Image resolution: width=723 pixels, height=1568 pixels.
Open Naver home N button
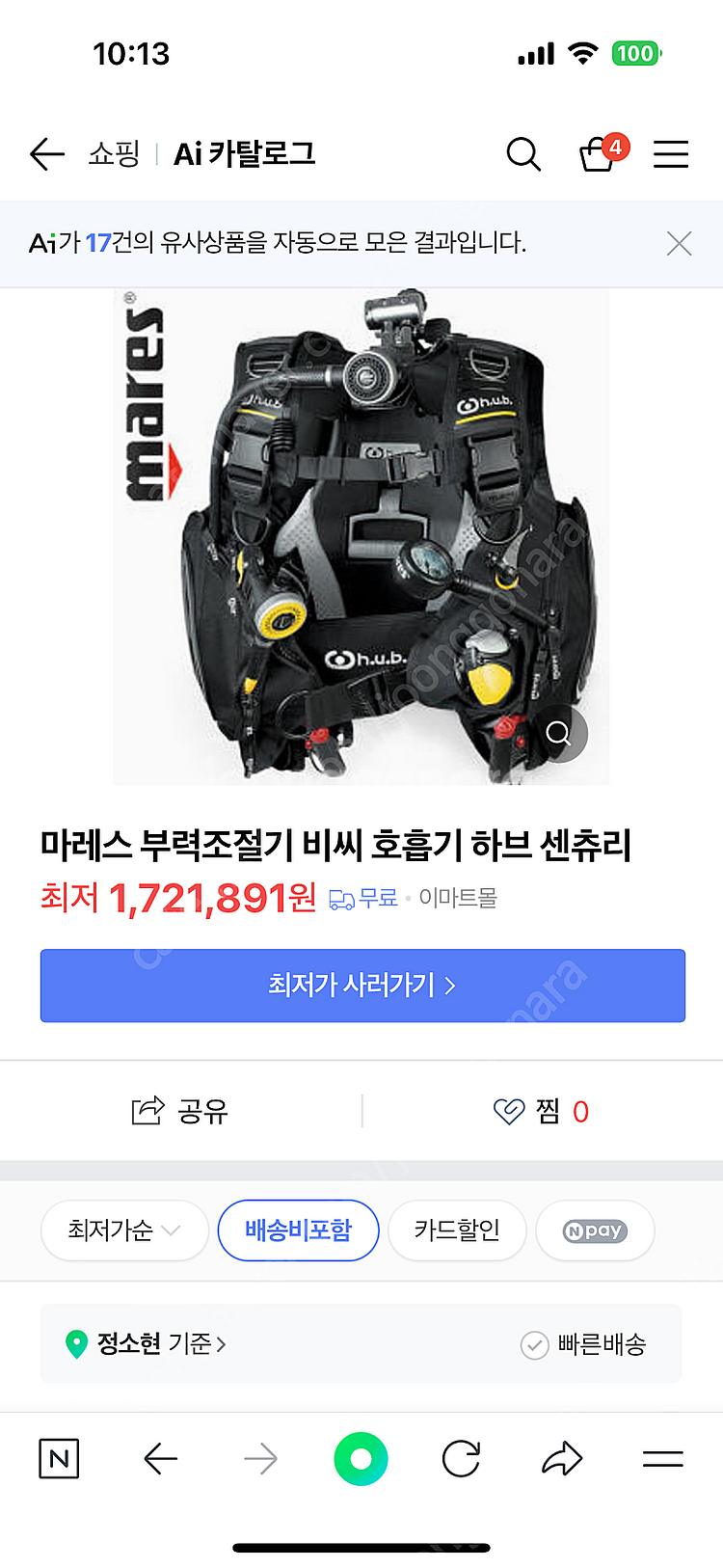click(59, 1459)
